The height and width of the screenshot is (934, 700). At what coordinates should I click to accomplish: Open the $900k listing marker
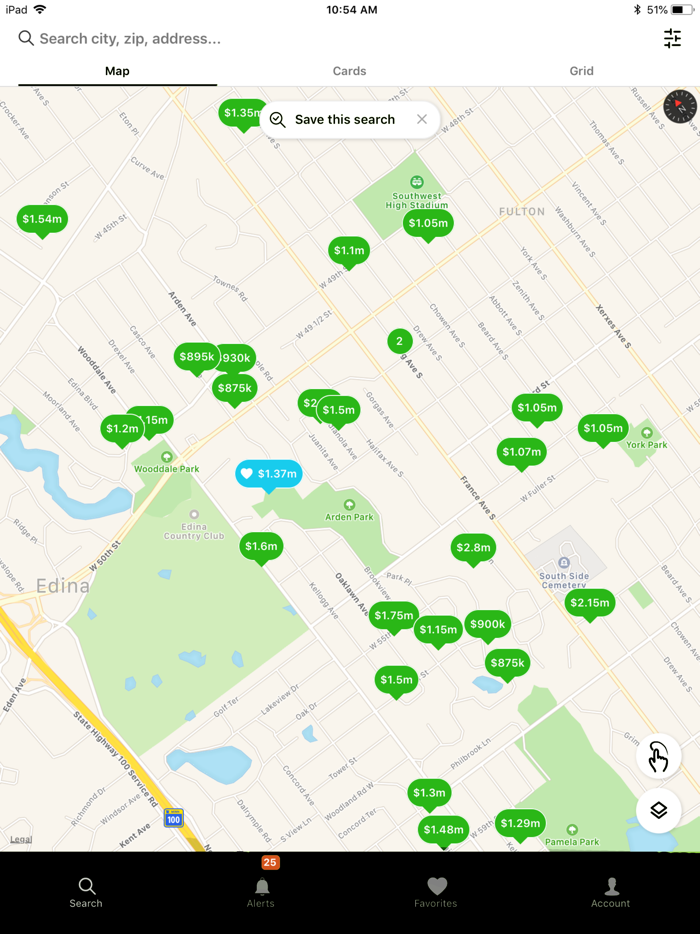pos(488,625)
